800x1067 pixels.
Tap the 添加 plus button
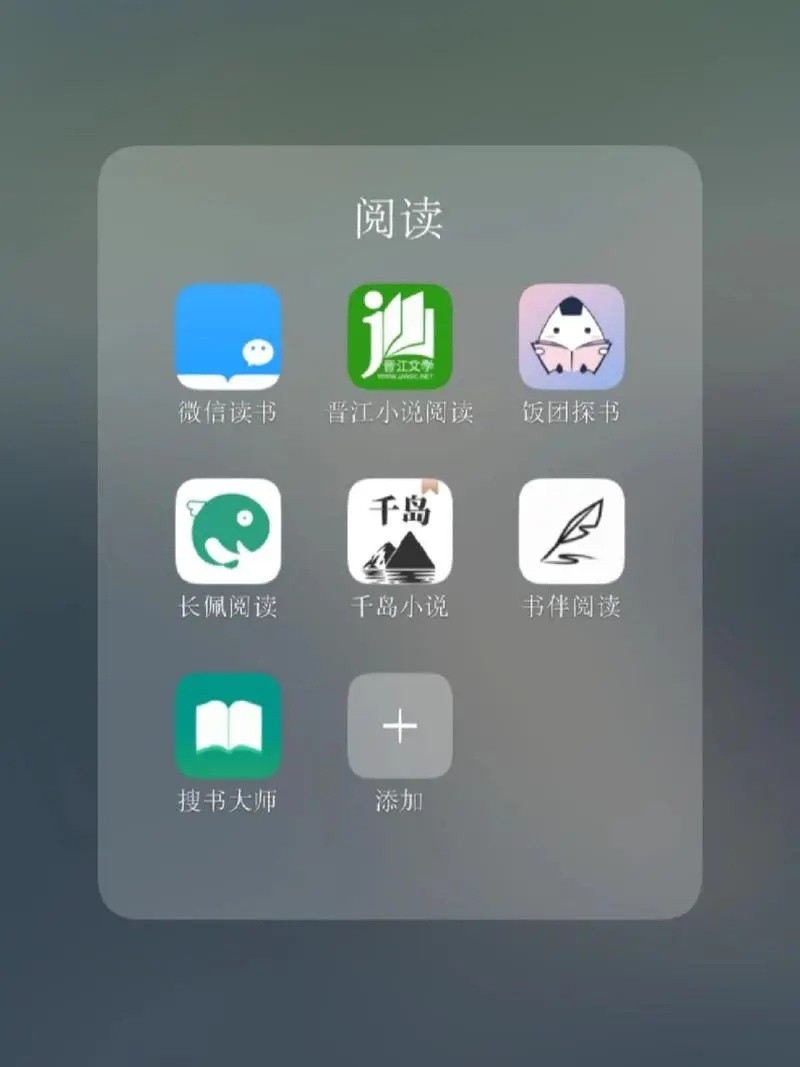[x=400, y=726]
